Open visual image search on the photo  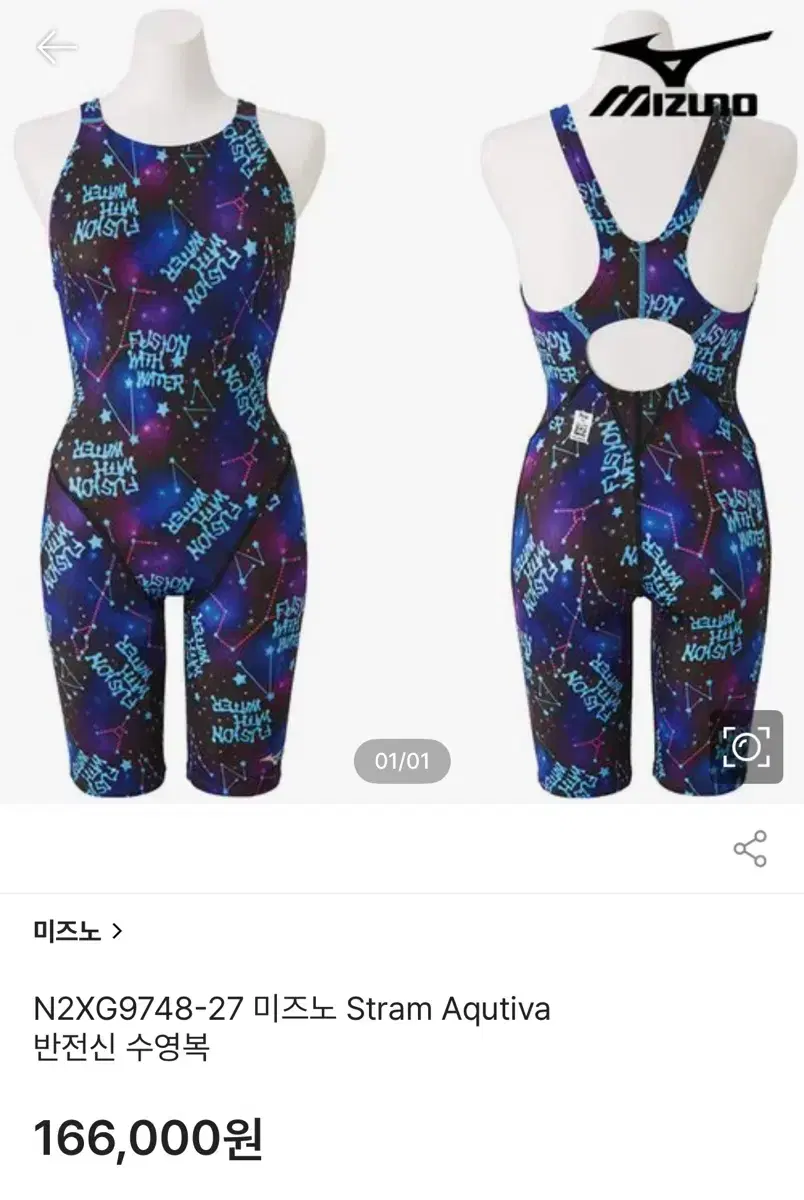point(745,748)
